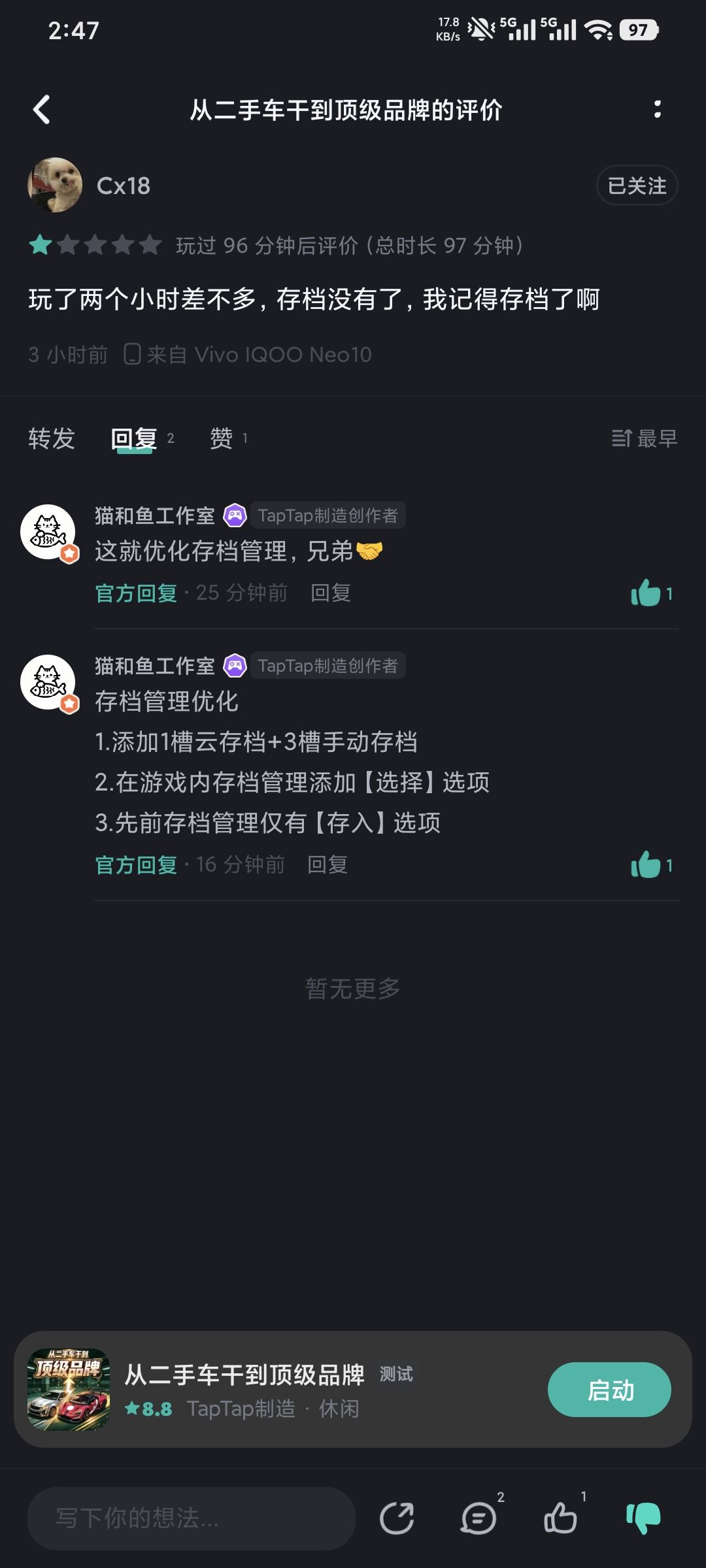
Task: Open Cx18's profile avatar
Action: point(55,185)
